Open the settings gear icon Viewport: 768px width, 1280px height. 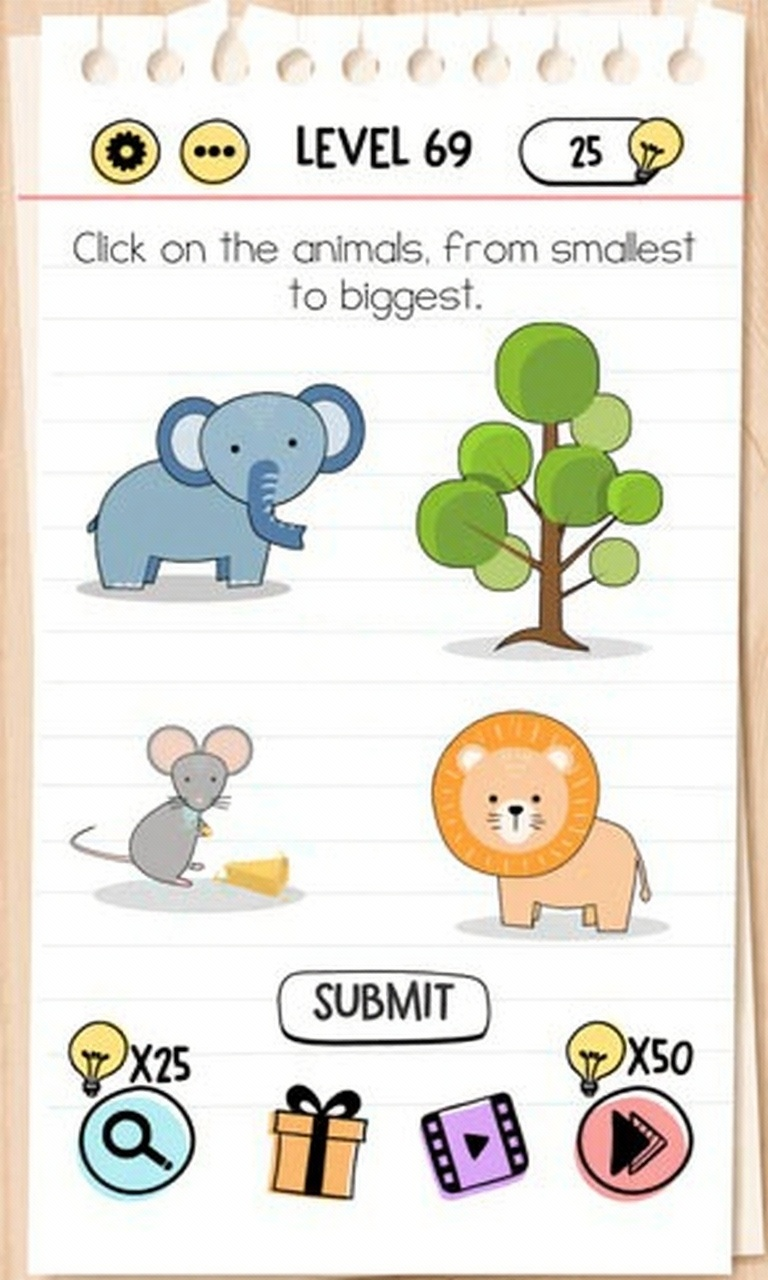[x=125, y=151]
